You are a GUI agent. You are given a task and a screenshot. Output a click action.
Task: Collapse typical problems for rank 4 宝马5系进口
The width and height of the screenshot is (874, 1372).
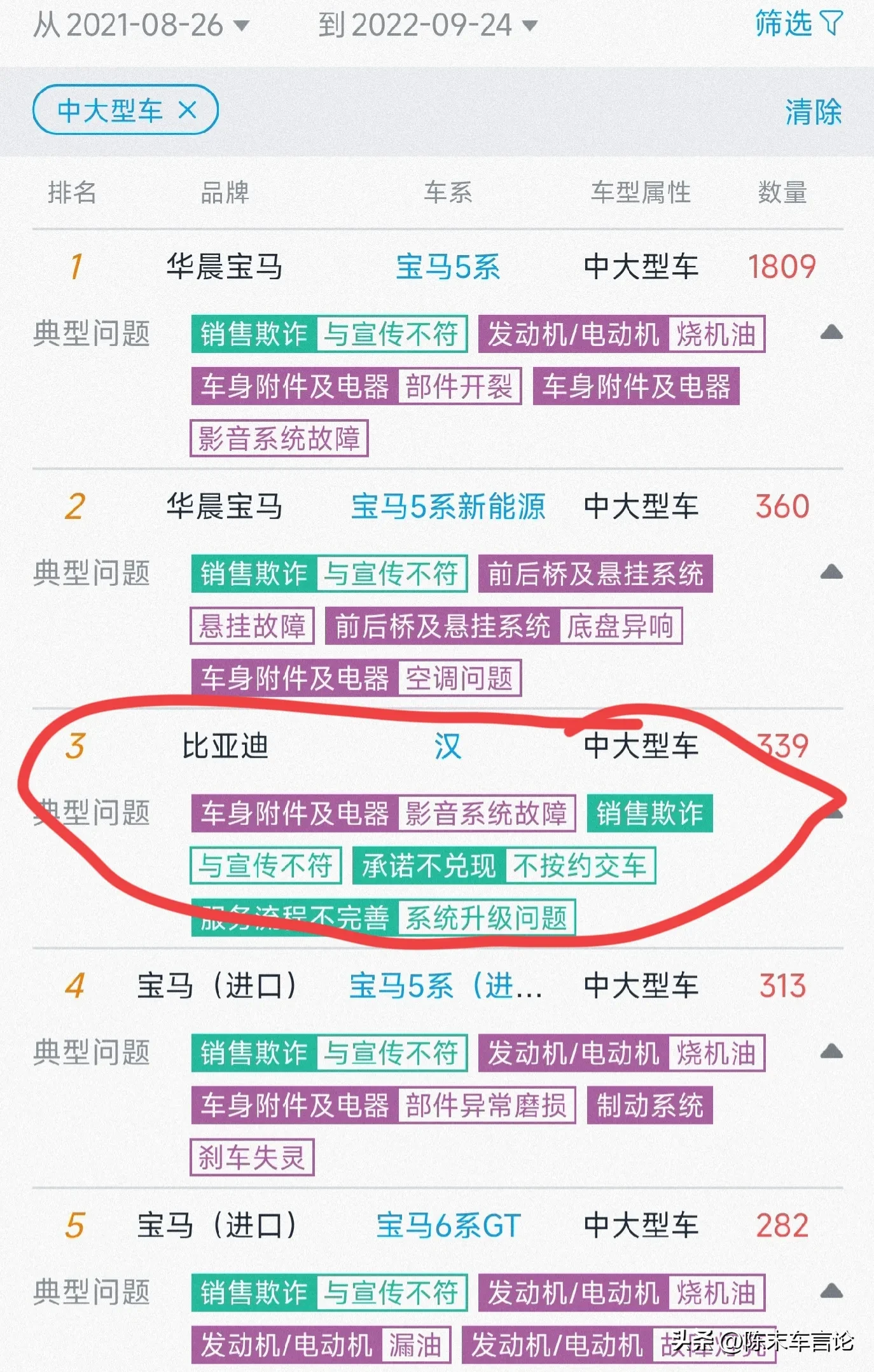point(831,1051)
